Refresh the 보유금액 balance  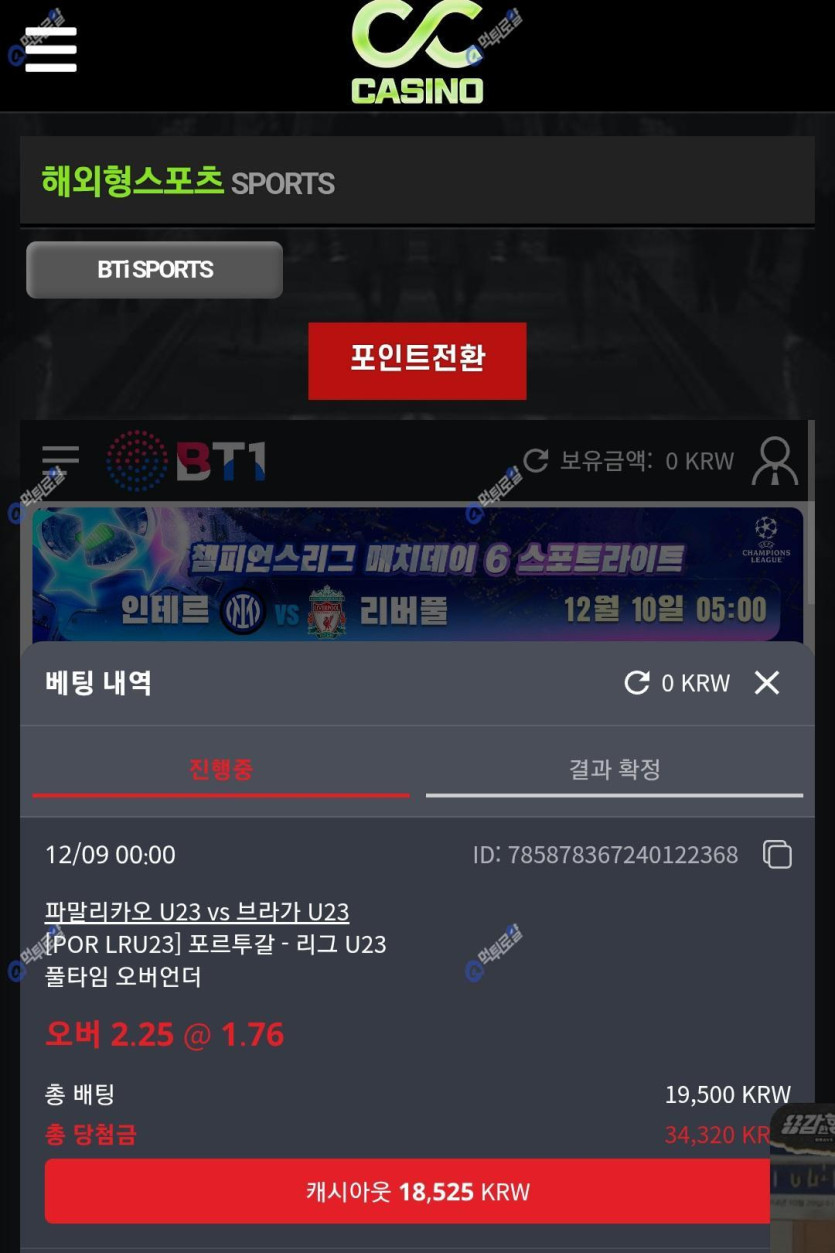pyautogui.click(x=536, y=461)
